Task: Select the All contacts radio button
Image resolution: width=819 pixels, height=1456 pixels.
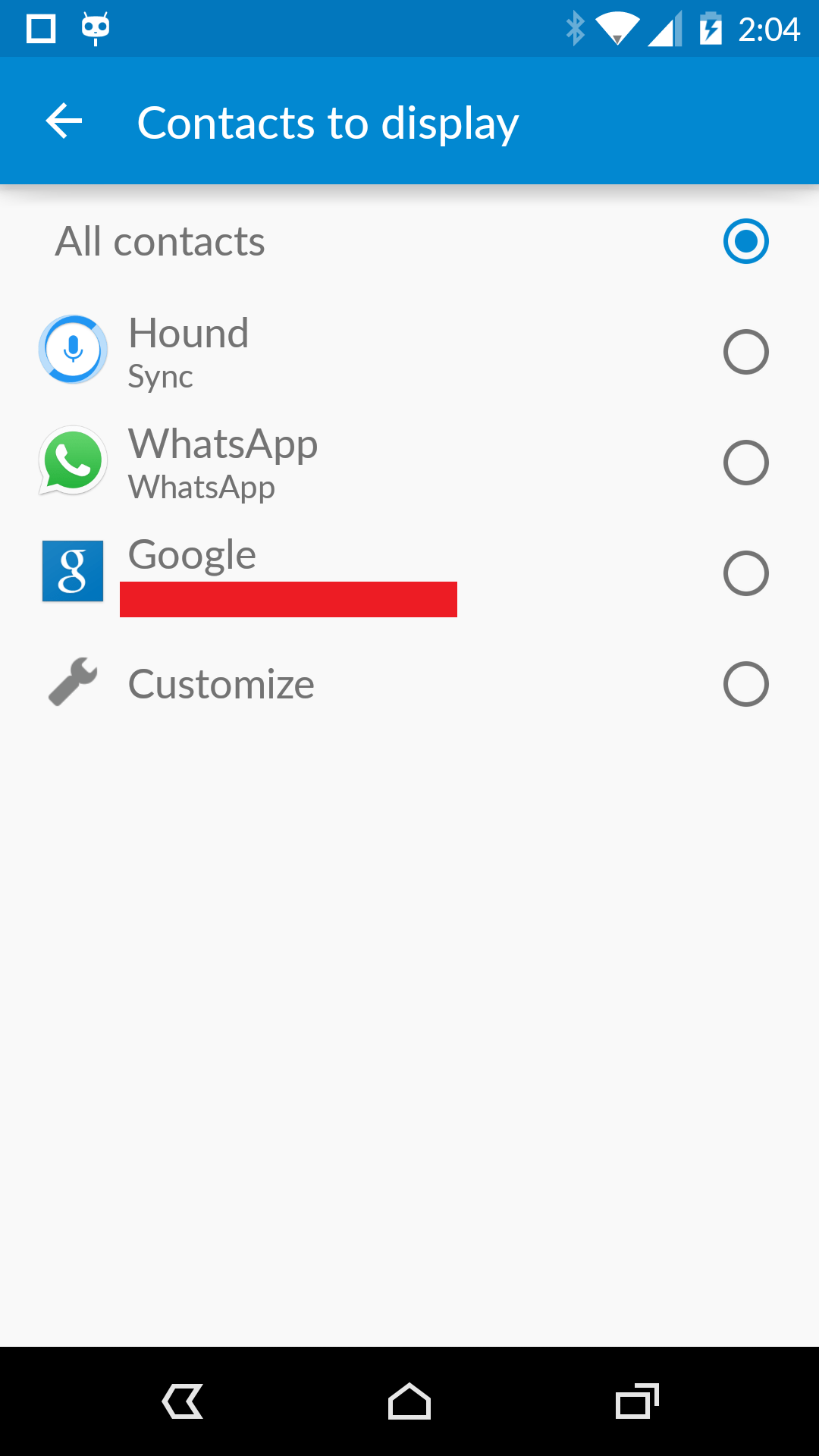Action: pos(745,241)
